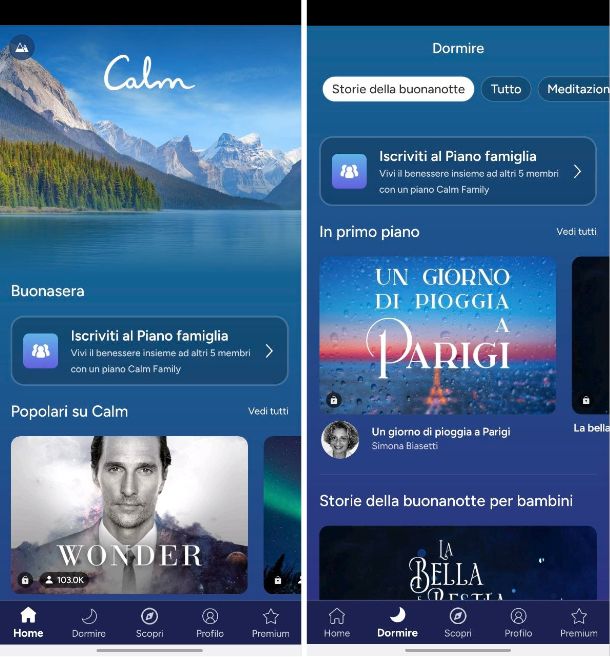Tap Vedi tutti next to Popolari su Calm

(x=268, y=411)
